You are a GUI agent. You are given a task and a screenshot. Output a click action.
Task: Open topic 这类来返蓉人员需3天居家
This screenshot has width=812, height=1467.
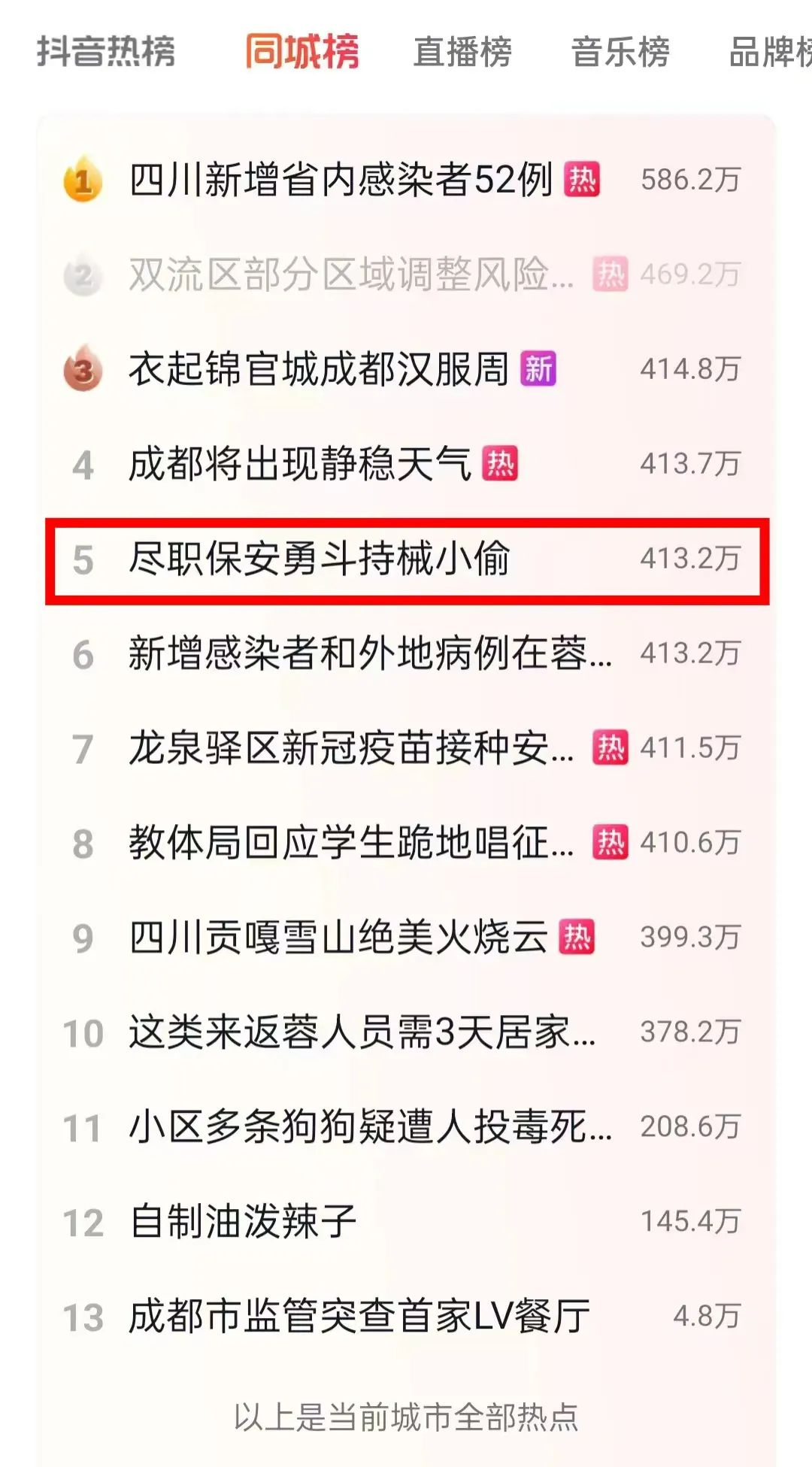coord(361,1032)
